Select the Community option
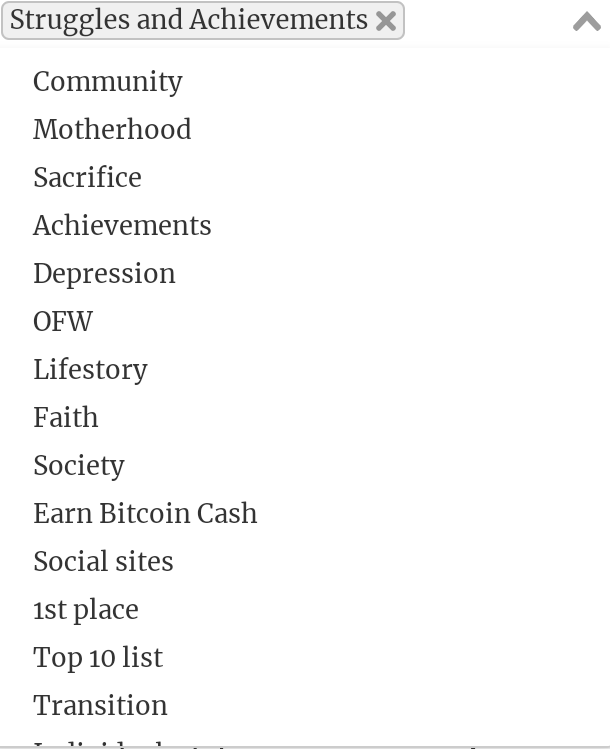 tap(305, 81)
